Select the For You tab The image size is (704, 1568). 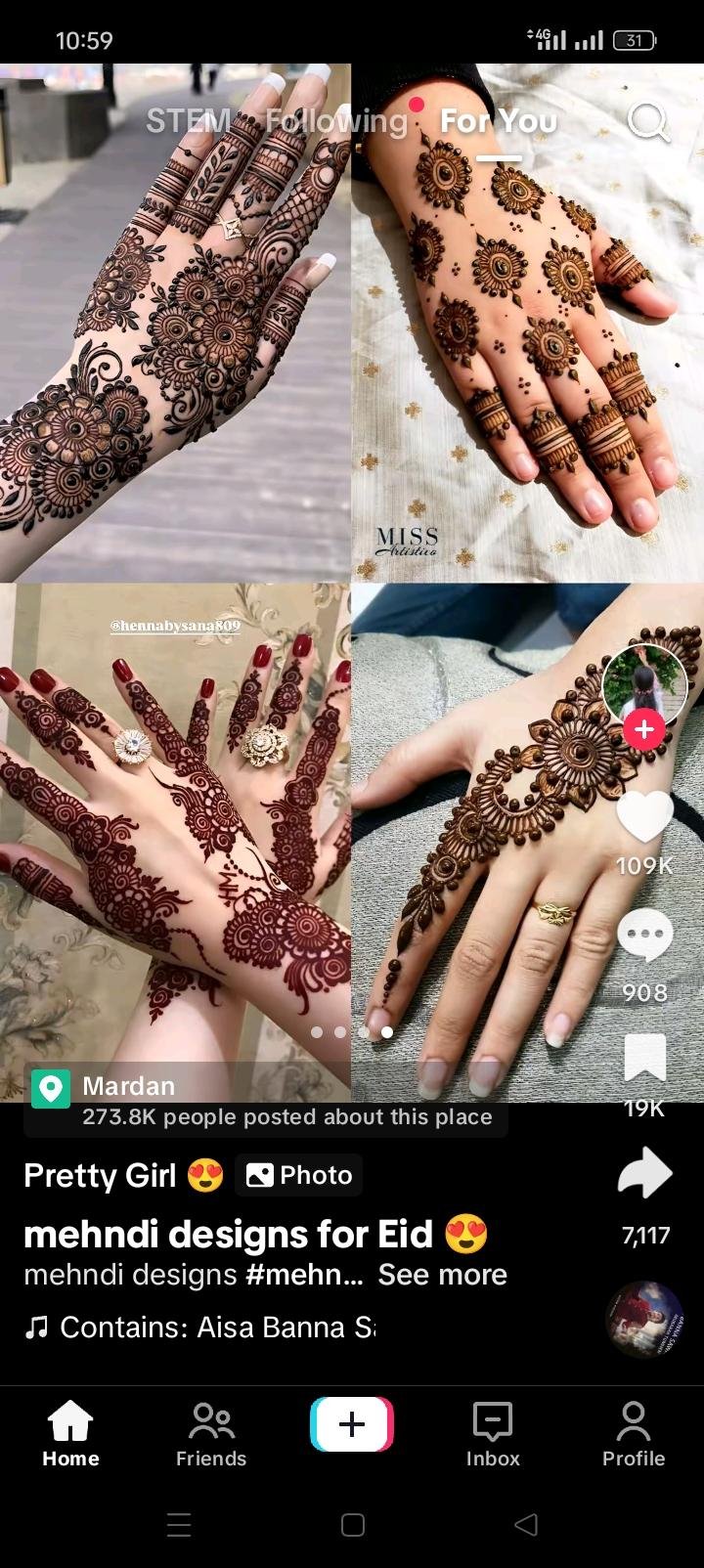[498, 121]
